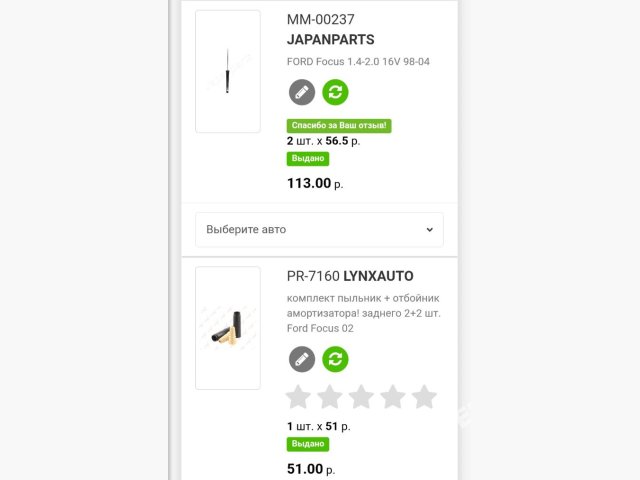Screen dimensions: 640x480
Task: Tap the green refresh icon for PR-7160 LYNXAUTO
Action: coord(336,359)
